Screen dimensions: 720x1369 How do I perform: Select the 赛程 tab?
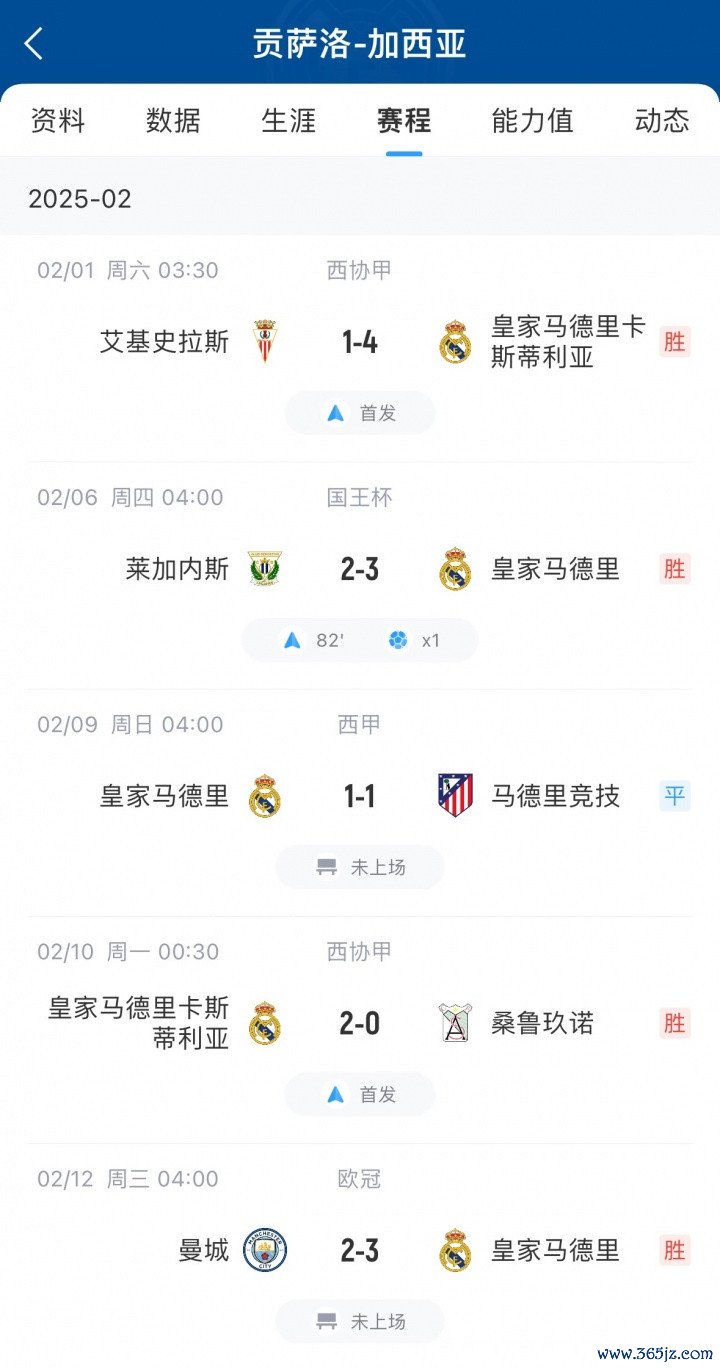point(404,121)
